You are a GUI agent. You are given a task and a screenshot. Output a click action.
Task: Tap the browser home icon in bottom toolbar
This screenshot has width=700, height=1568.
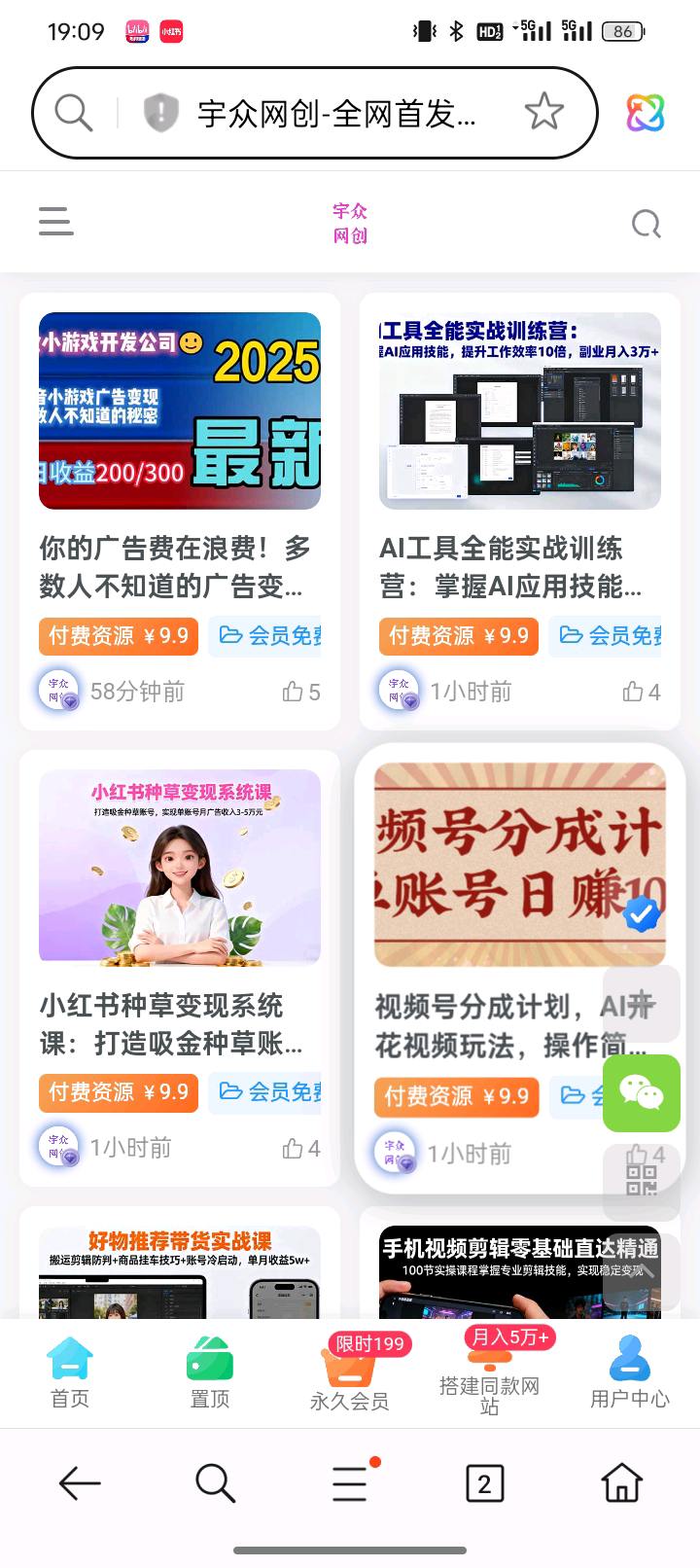(x=619, y=1482)
